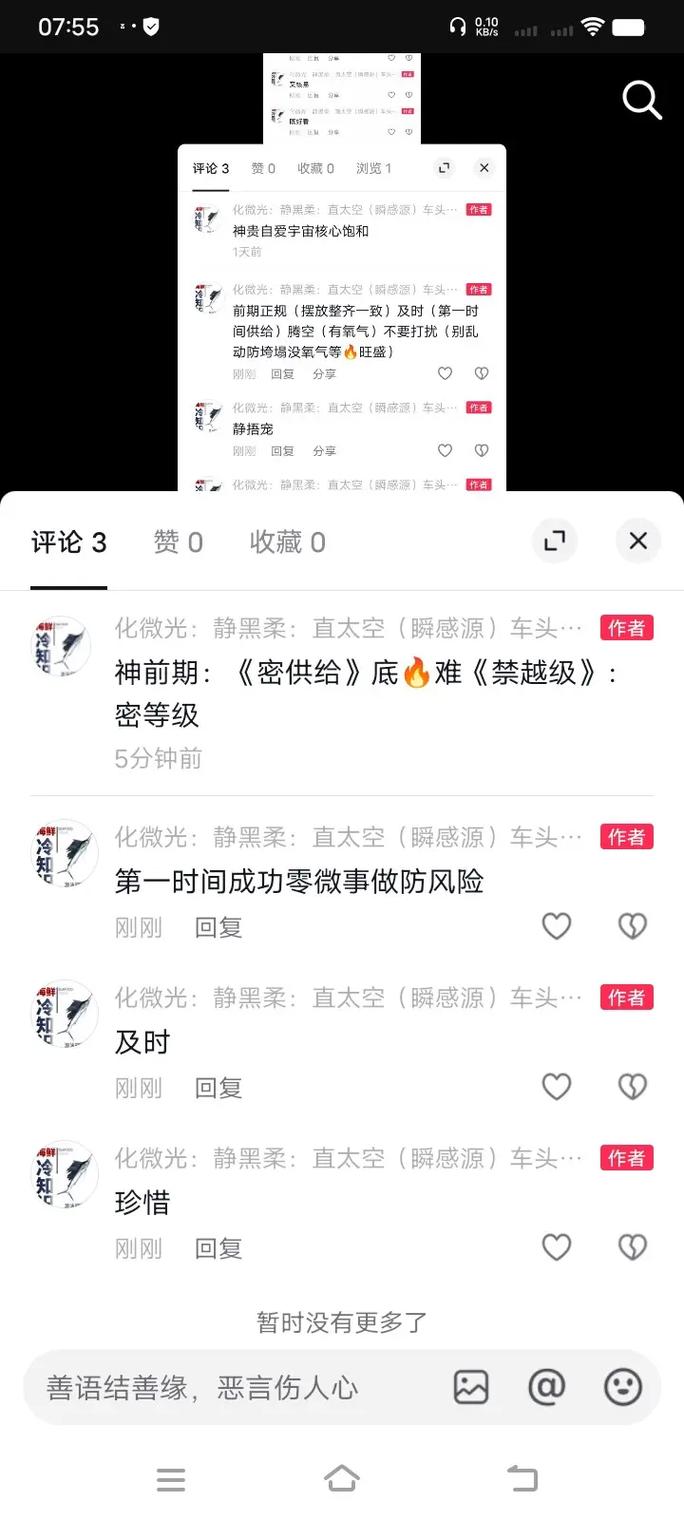Reply to the comment 第一时间成功零微事做防风险
This screenshot has height=1520, width=684.
[218, 927]
